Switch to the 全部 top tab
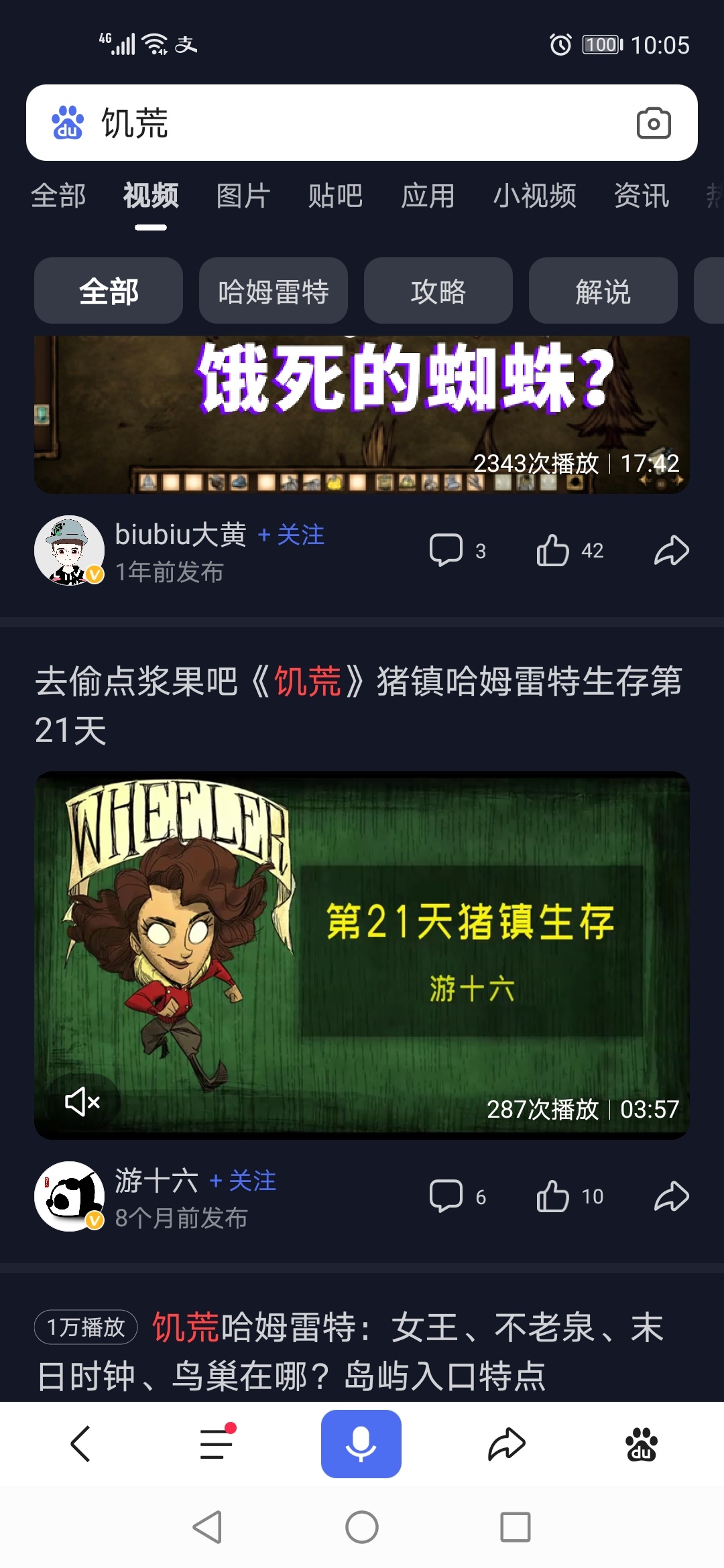Screen dimensions: 724x1568 (58, 196)
